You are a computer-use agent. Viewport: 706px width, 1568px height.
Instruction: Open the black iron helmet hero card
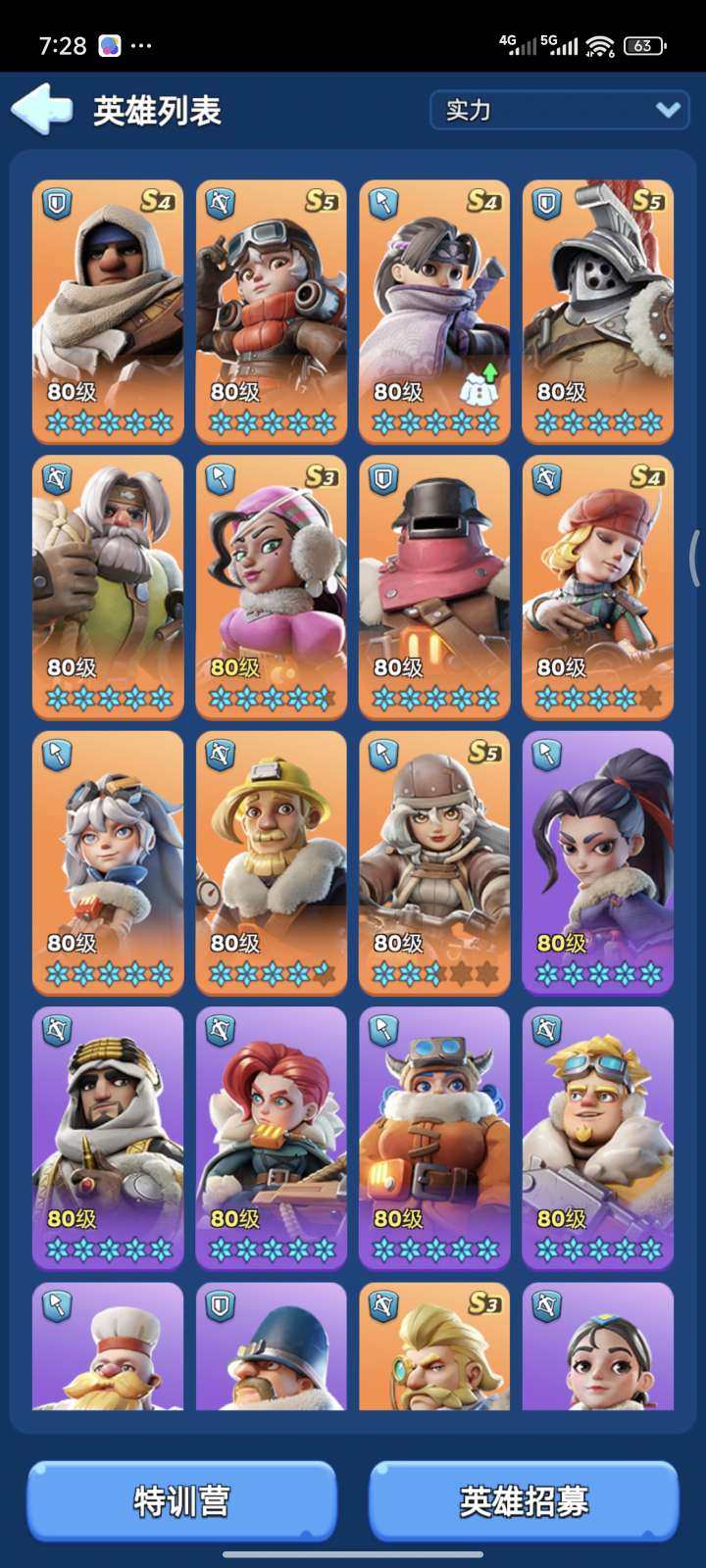pyautogui.click(x=434, y=585)
